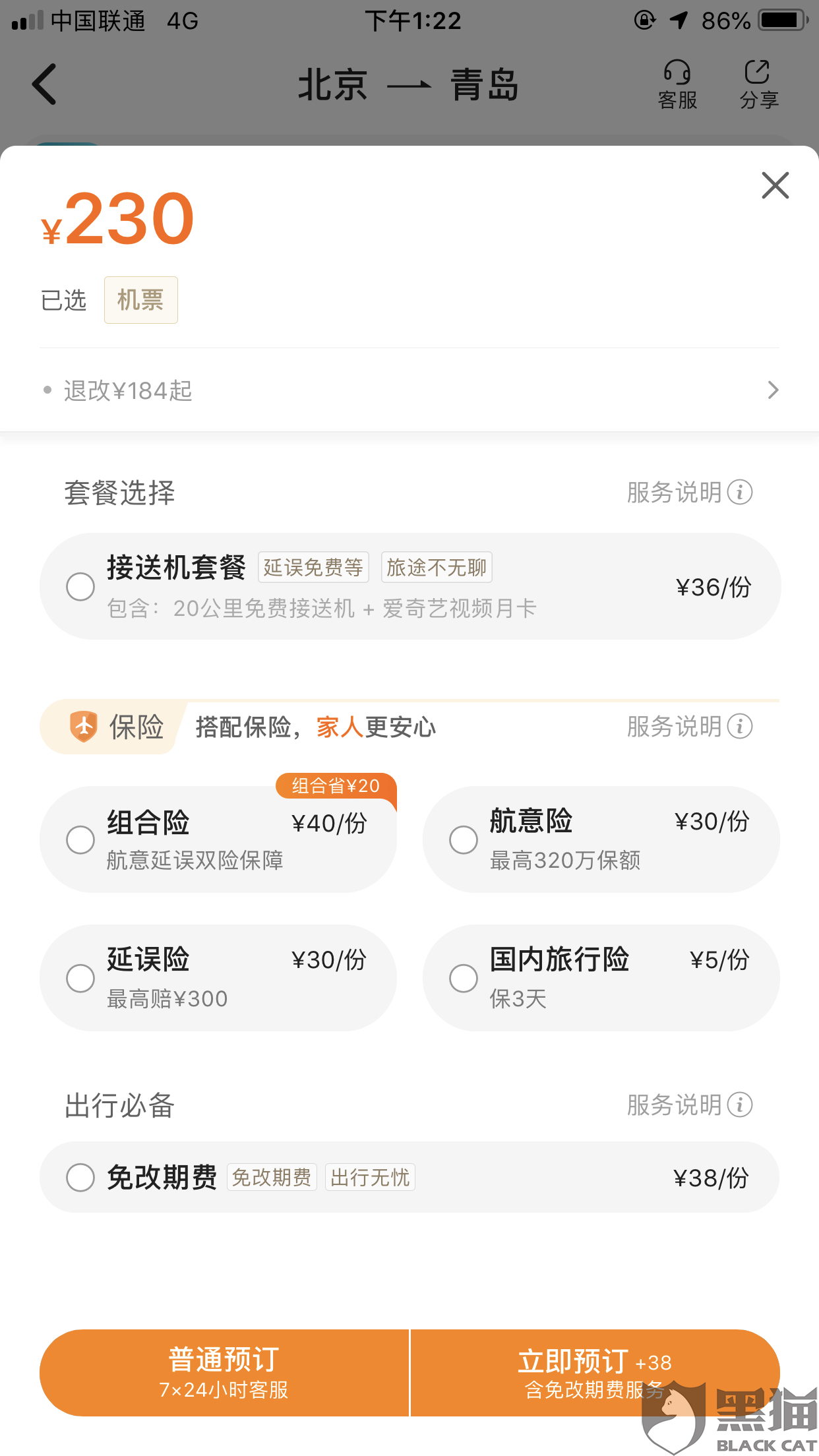This screenshot has height=1456, width=819.
Task: Add 延误险 delay insurance
Action: (80, 978)
